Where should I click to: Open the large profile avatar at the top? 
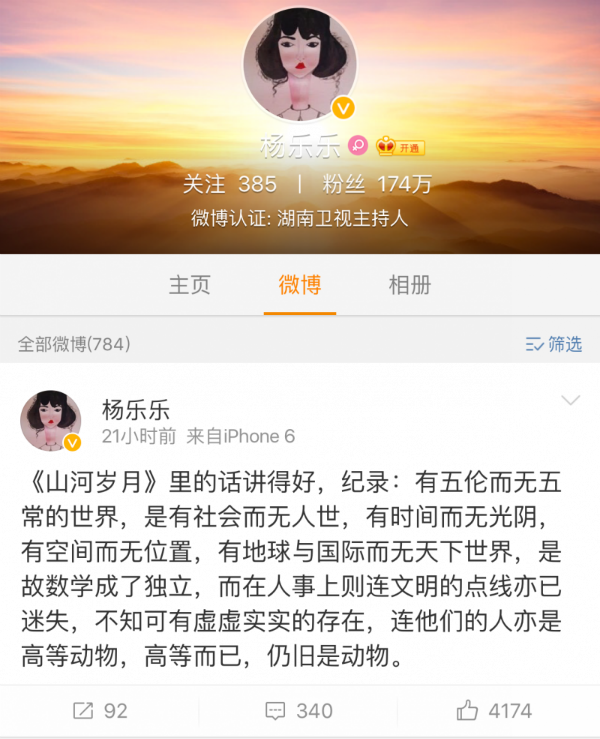(300, 66)
